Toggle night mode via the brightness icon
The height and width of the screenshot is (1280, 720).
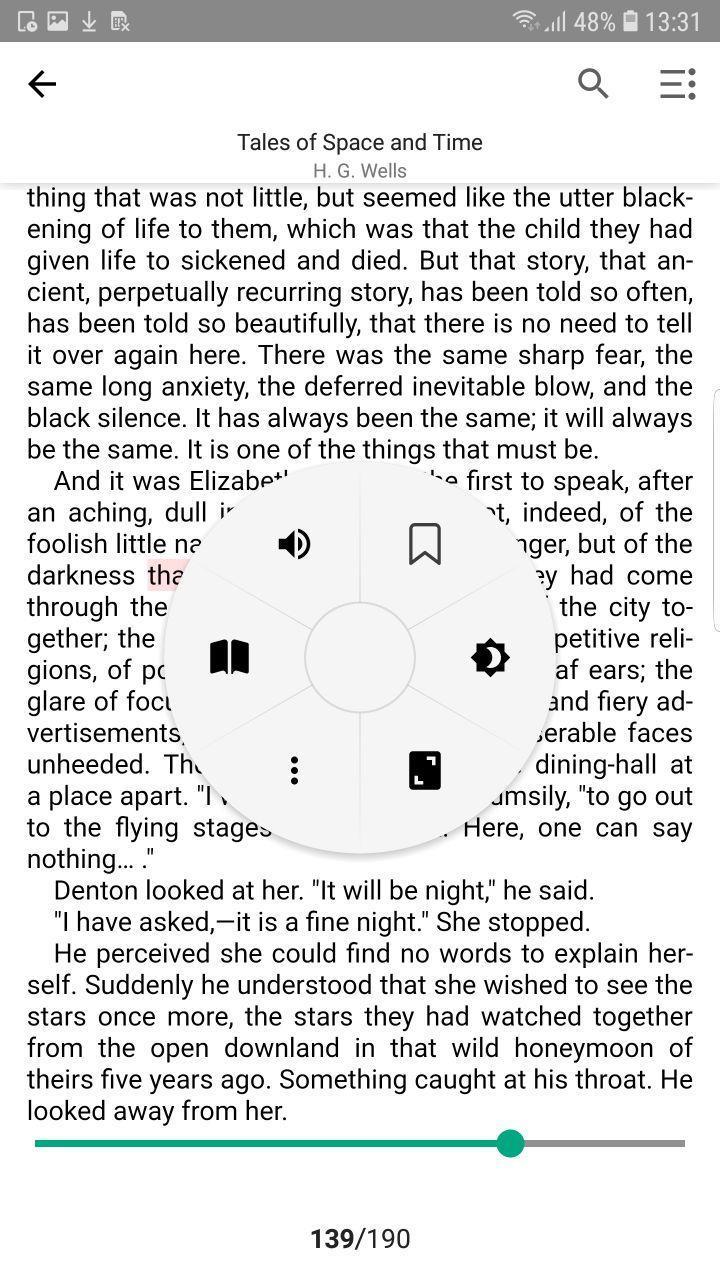coord(489,657)
